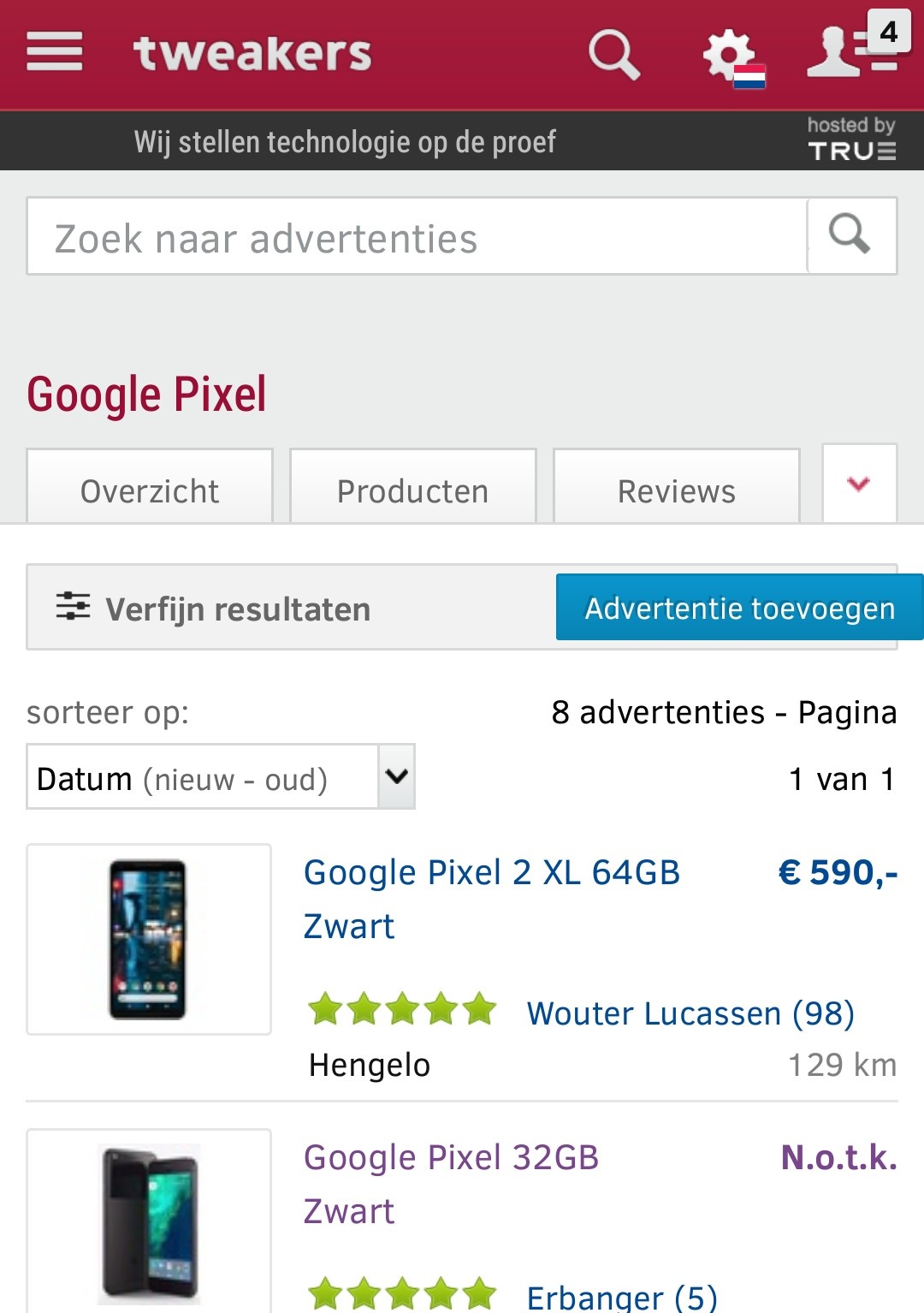Expand more tabs with the chevron
924x1313 pixels.
point(859,484)
